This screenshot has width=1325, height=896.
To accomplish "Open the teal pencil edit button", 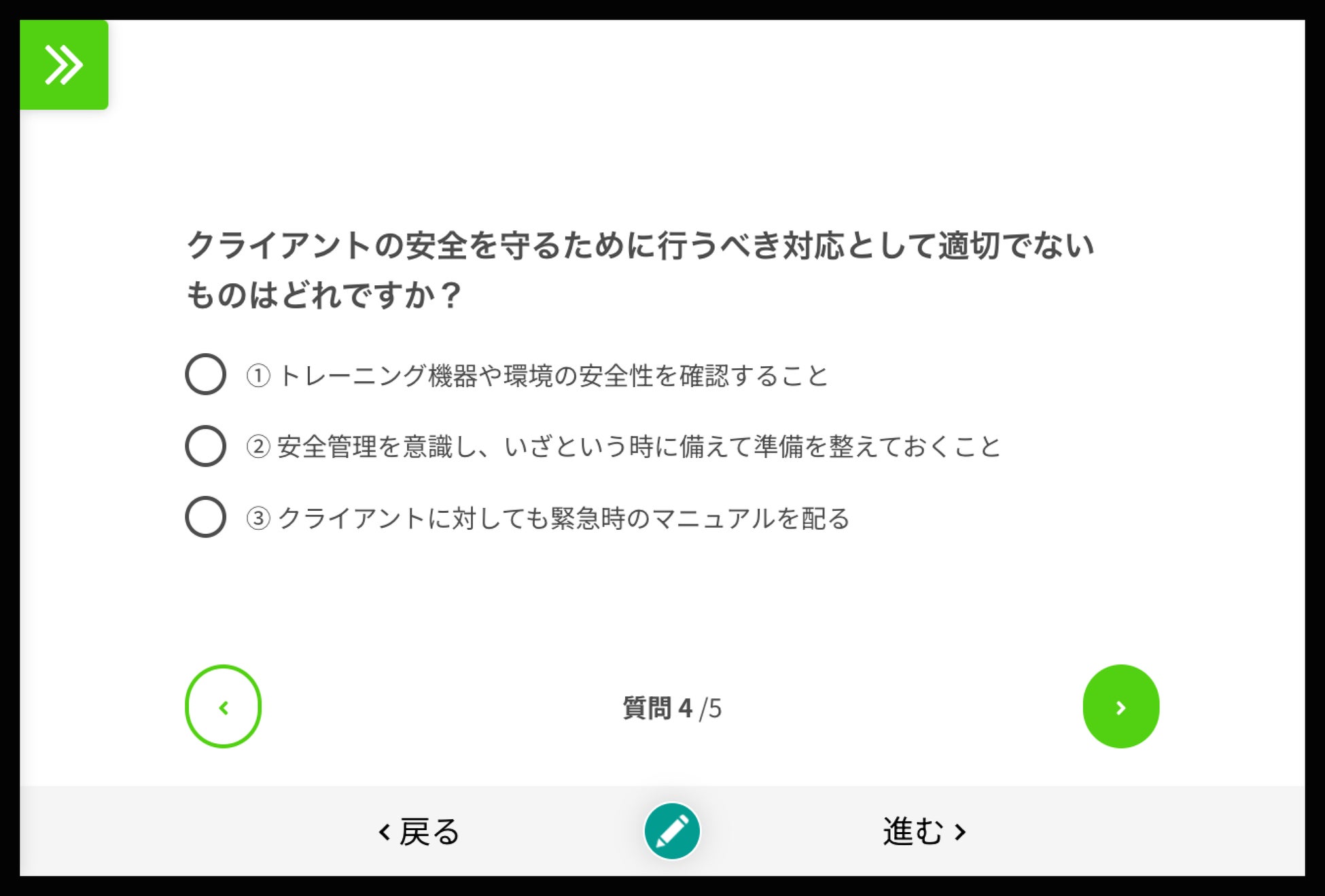I will pos(672,831).
